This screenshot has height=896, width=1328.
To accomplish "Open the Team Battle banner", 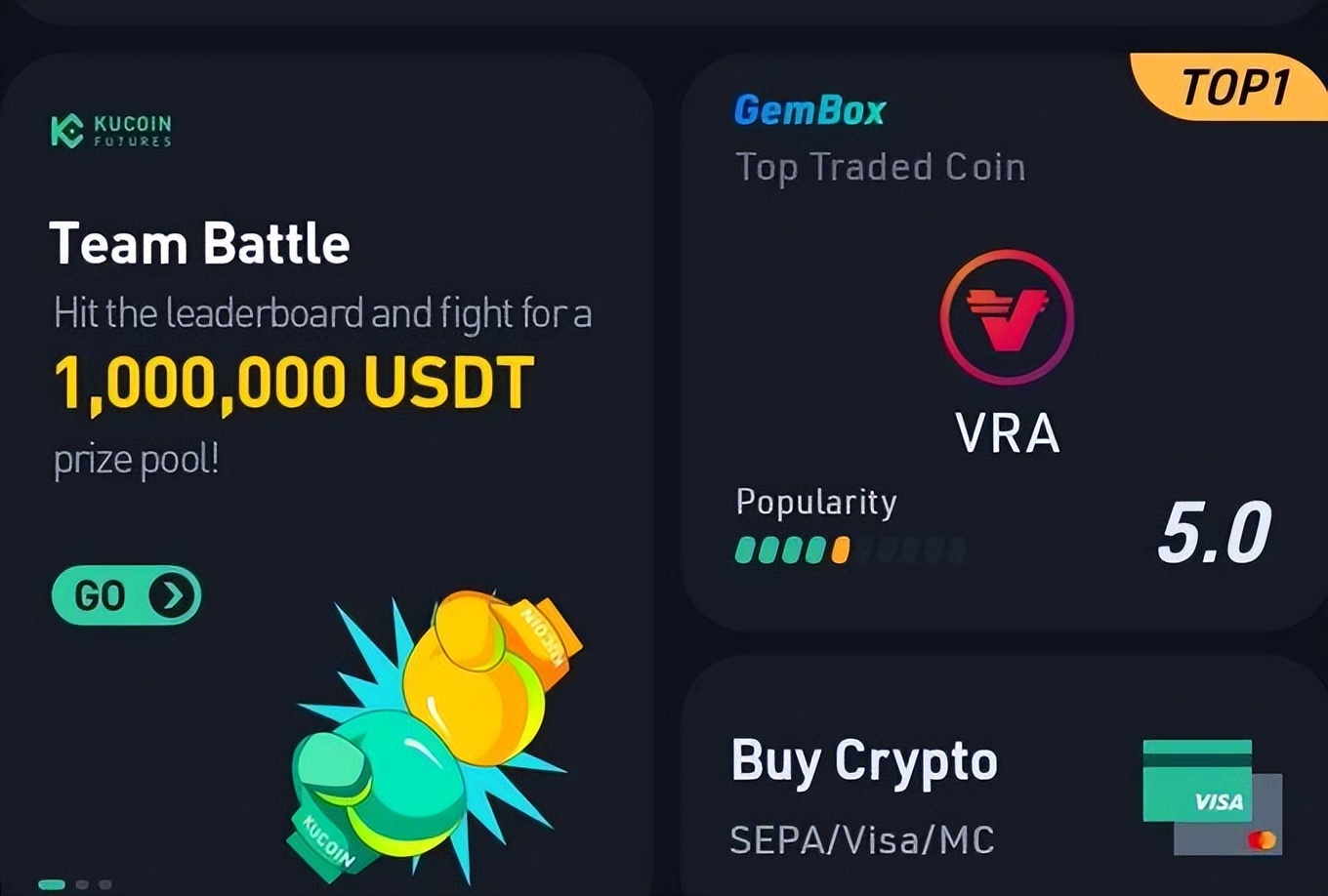I will pyautogui.click(x=322, y=322).
